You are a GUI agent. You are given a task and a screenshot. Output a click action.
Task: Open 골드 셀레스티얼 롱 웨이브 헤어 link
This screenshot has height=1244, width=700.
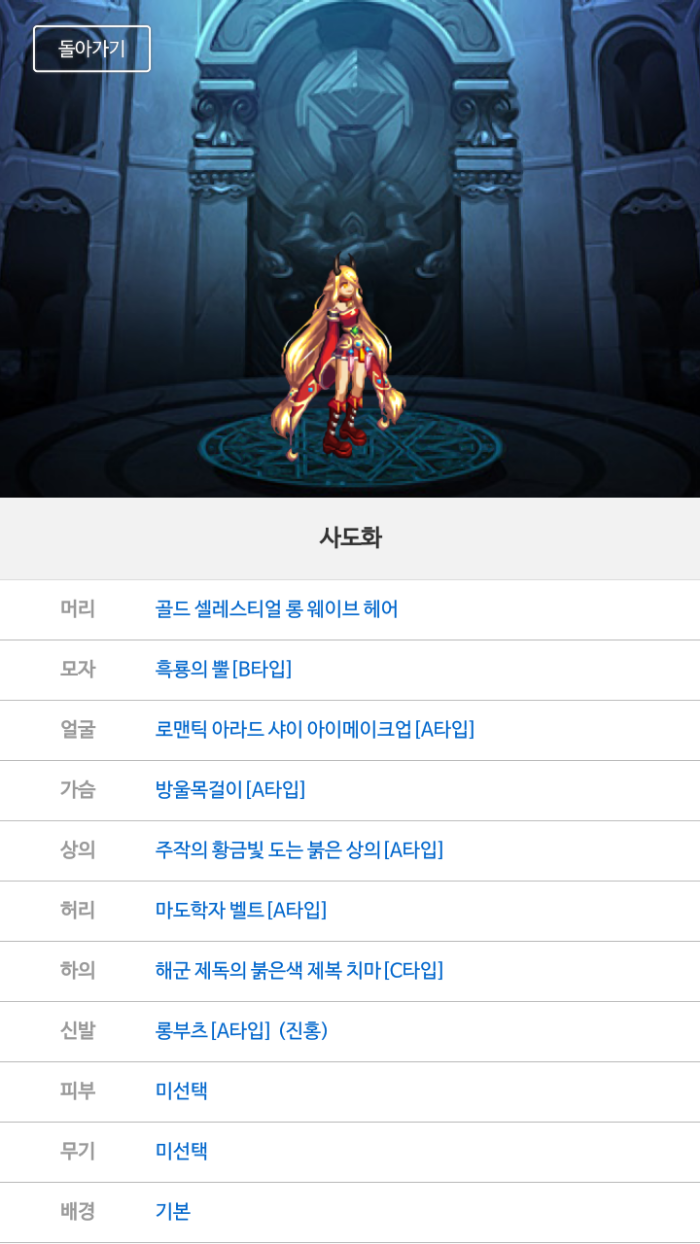276,609
